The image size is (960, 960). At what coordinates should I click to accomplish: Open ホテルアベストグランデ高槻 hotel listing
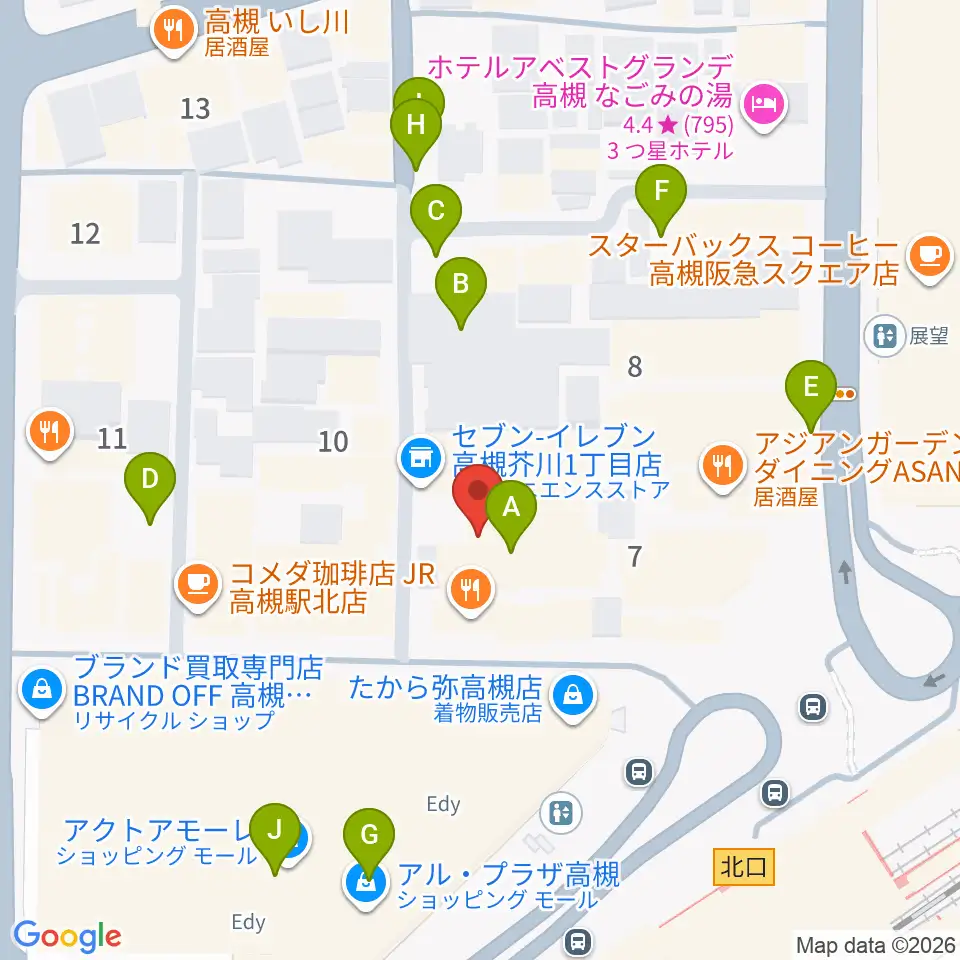coord(765,104)
